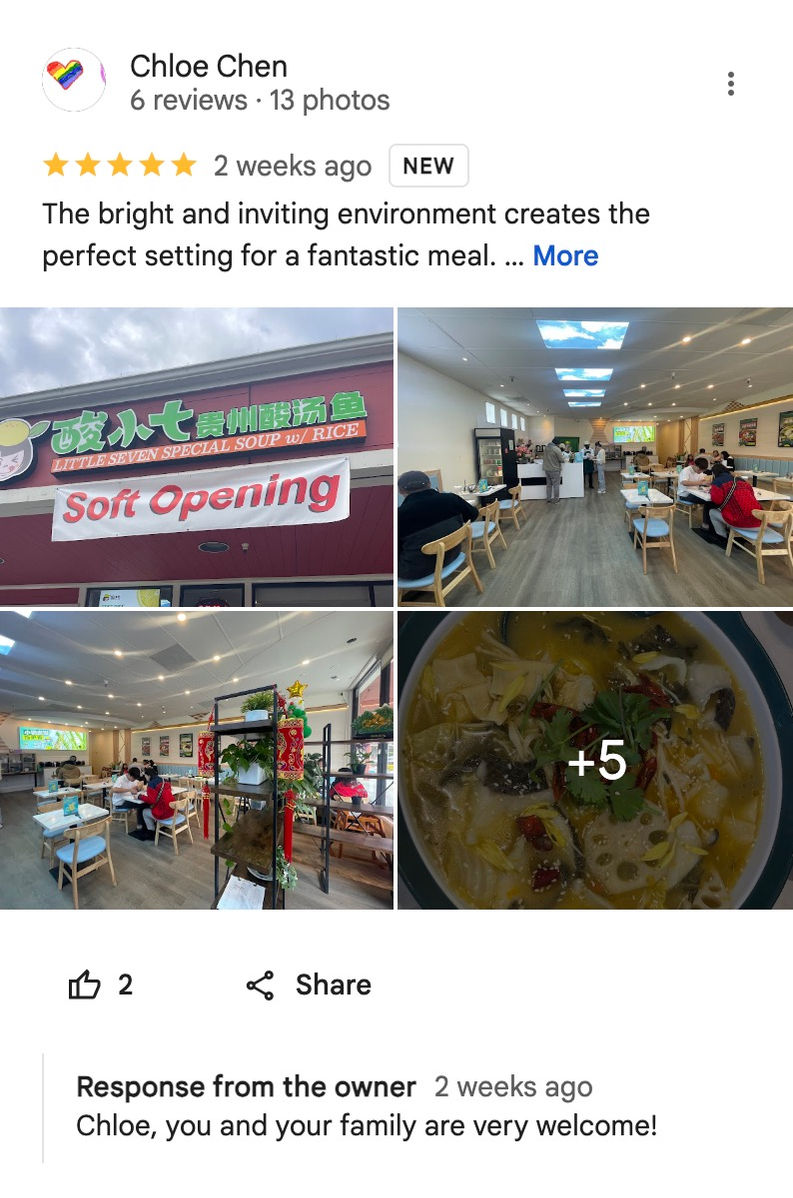Expand the full review via More
793x1198 pixels.
565,256
